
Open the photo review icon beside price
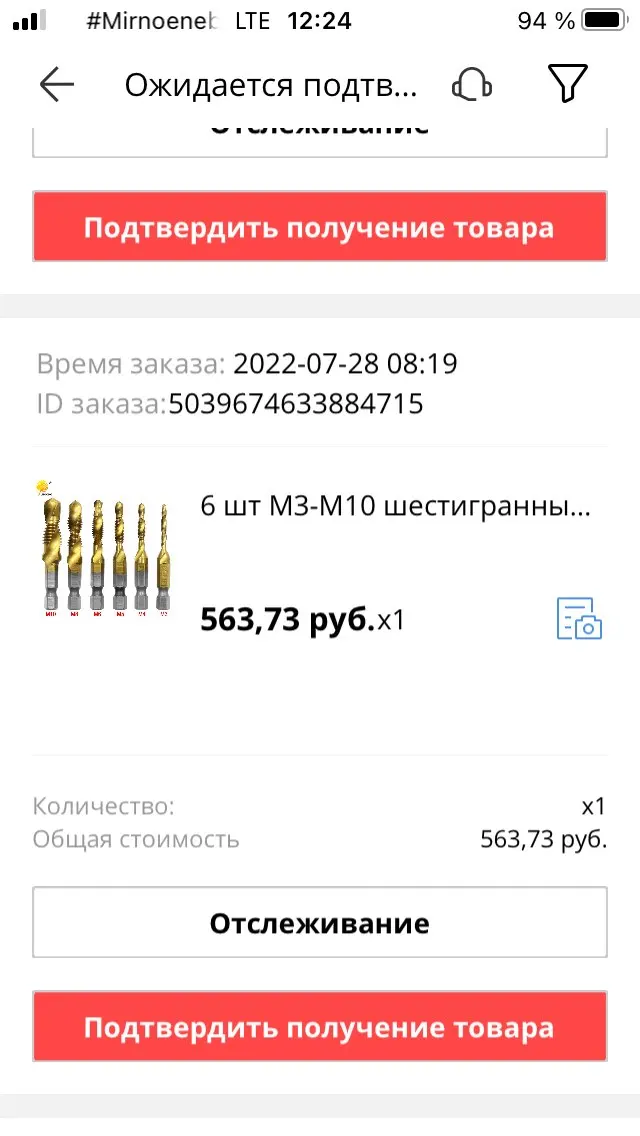579,618
